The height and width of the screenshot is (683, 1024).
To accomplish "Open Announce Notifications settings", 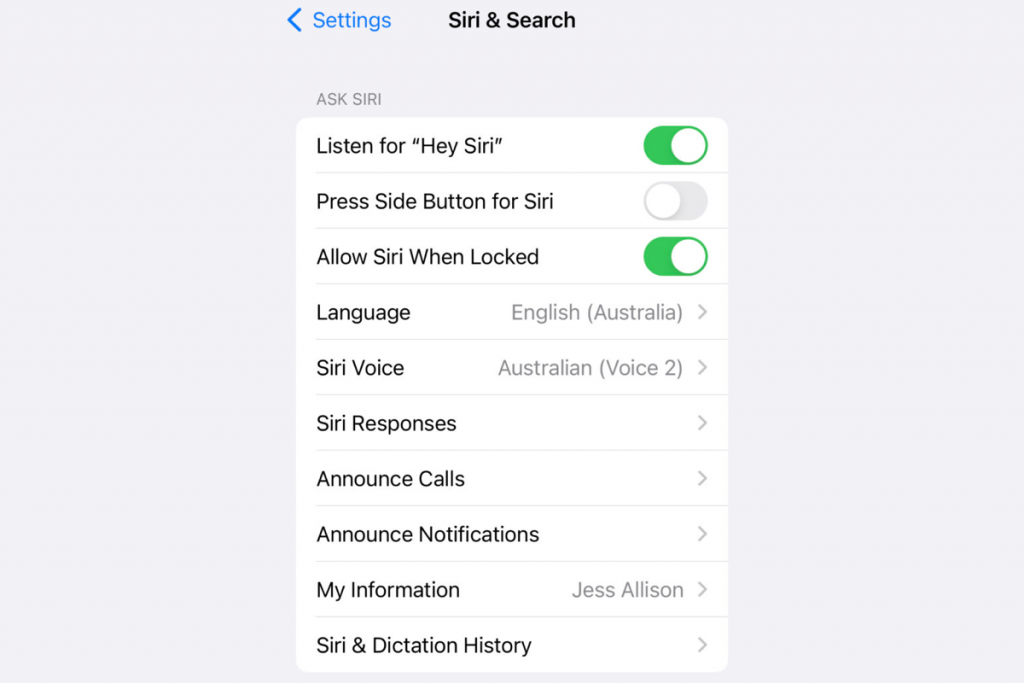I will pyautogui.click(x=511, y=534).
